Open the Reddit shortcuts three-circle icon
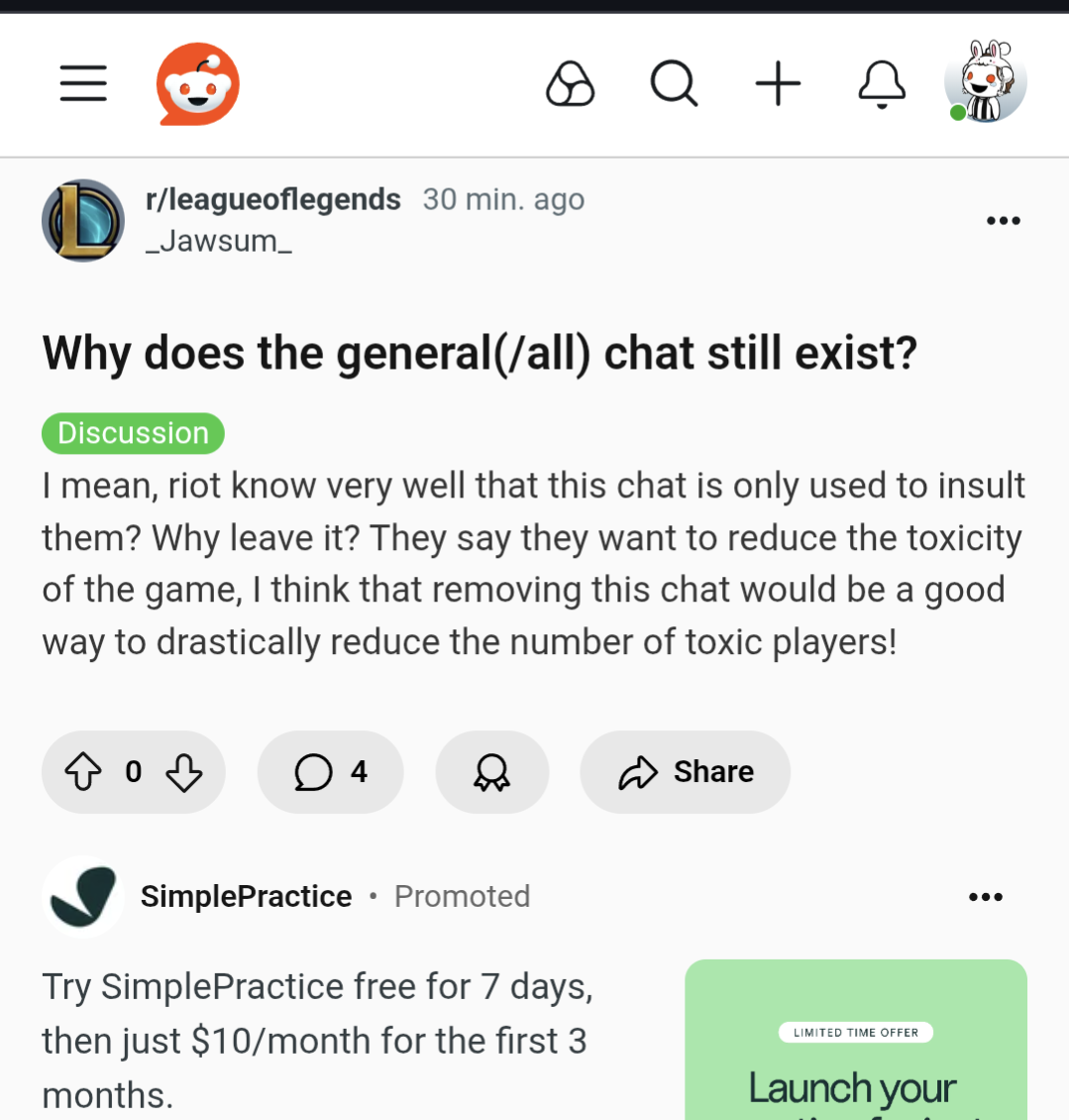The image size is (1069, 1120). point(570,84)
